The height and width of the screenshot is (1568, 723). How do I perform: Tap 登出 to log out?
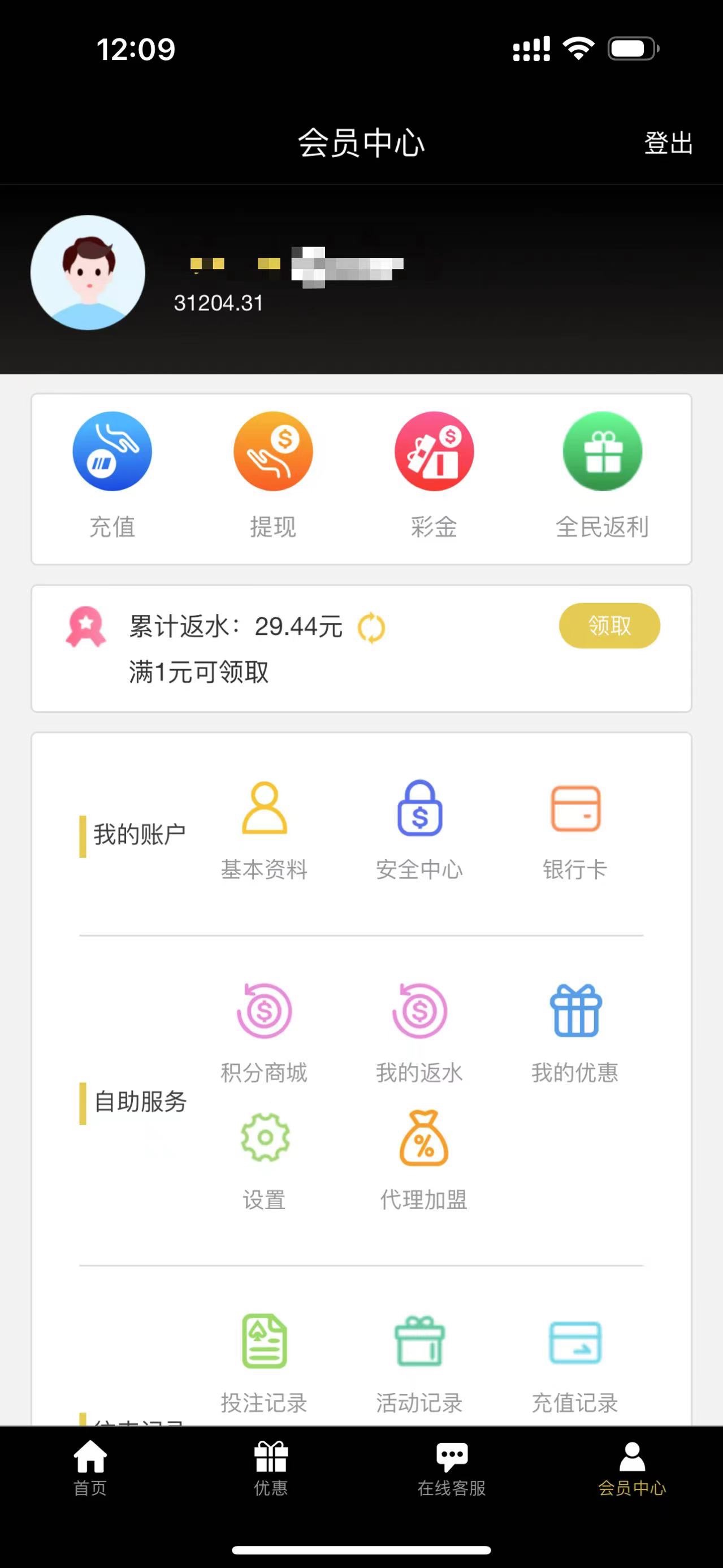pos(668,144)
